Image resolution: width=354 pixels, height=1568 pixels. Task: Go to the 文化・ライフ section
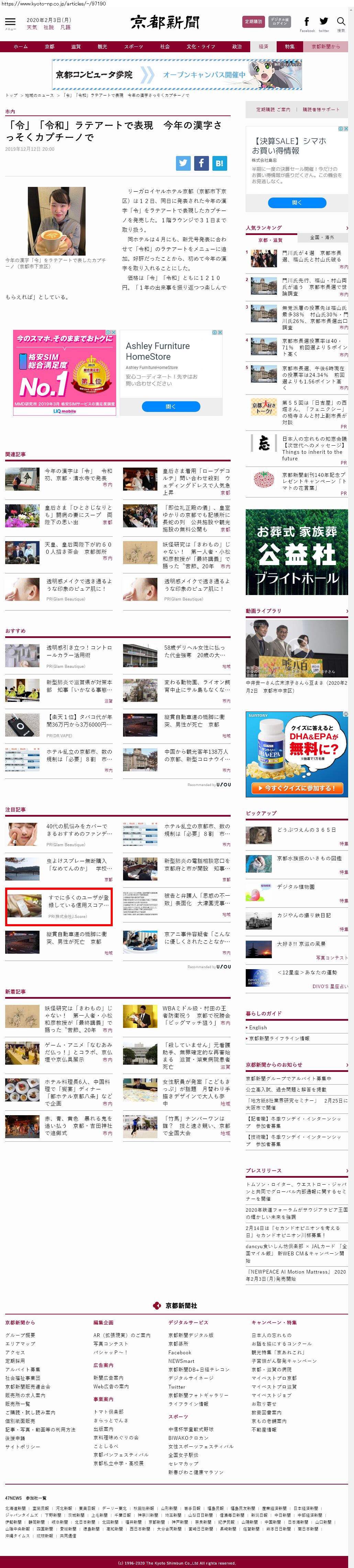coord(200,46)
